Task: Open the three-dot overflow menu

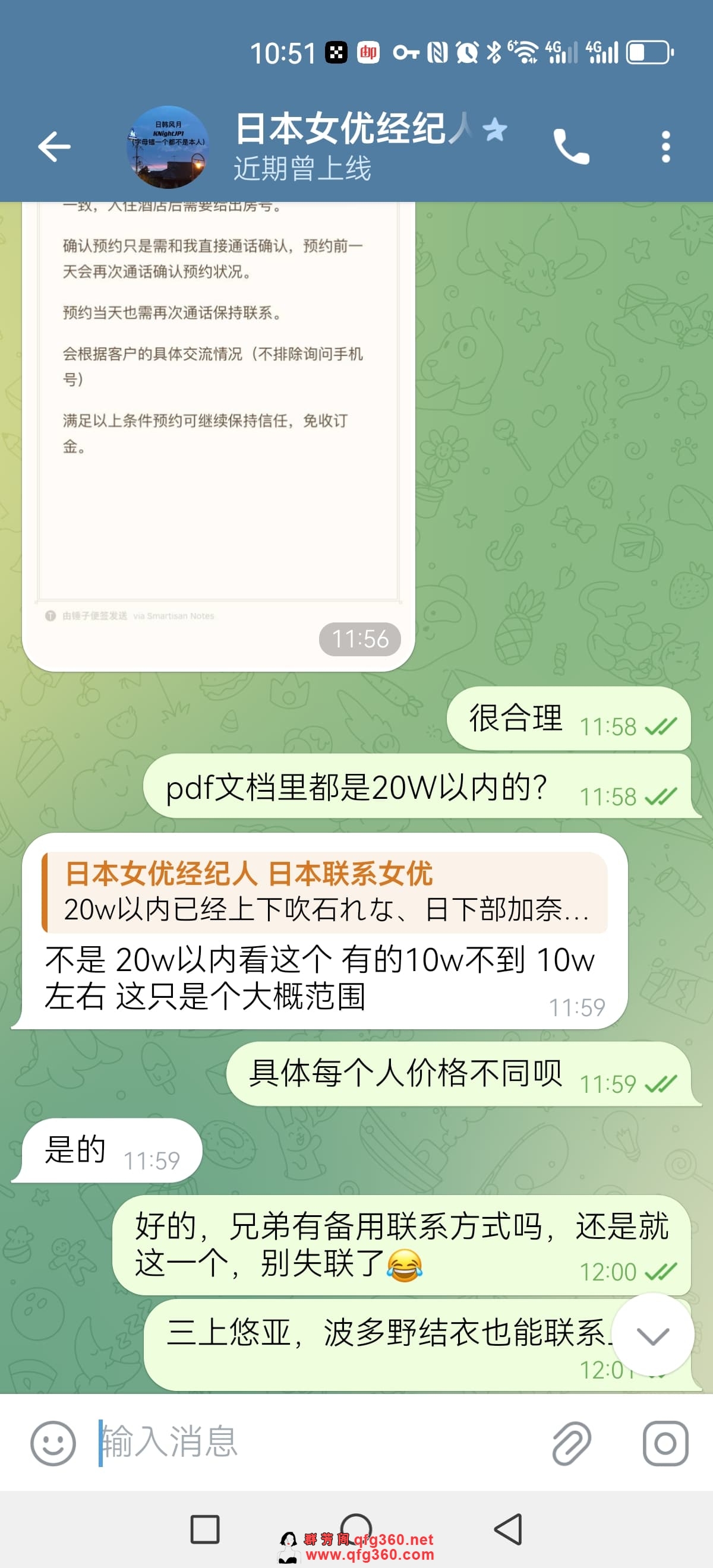Action: (665, 147)
